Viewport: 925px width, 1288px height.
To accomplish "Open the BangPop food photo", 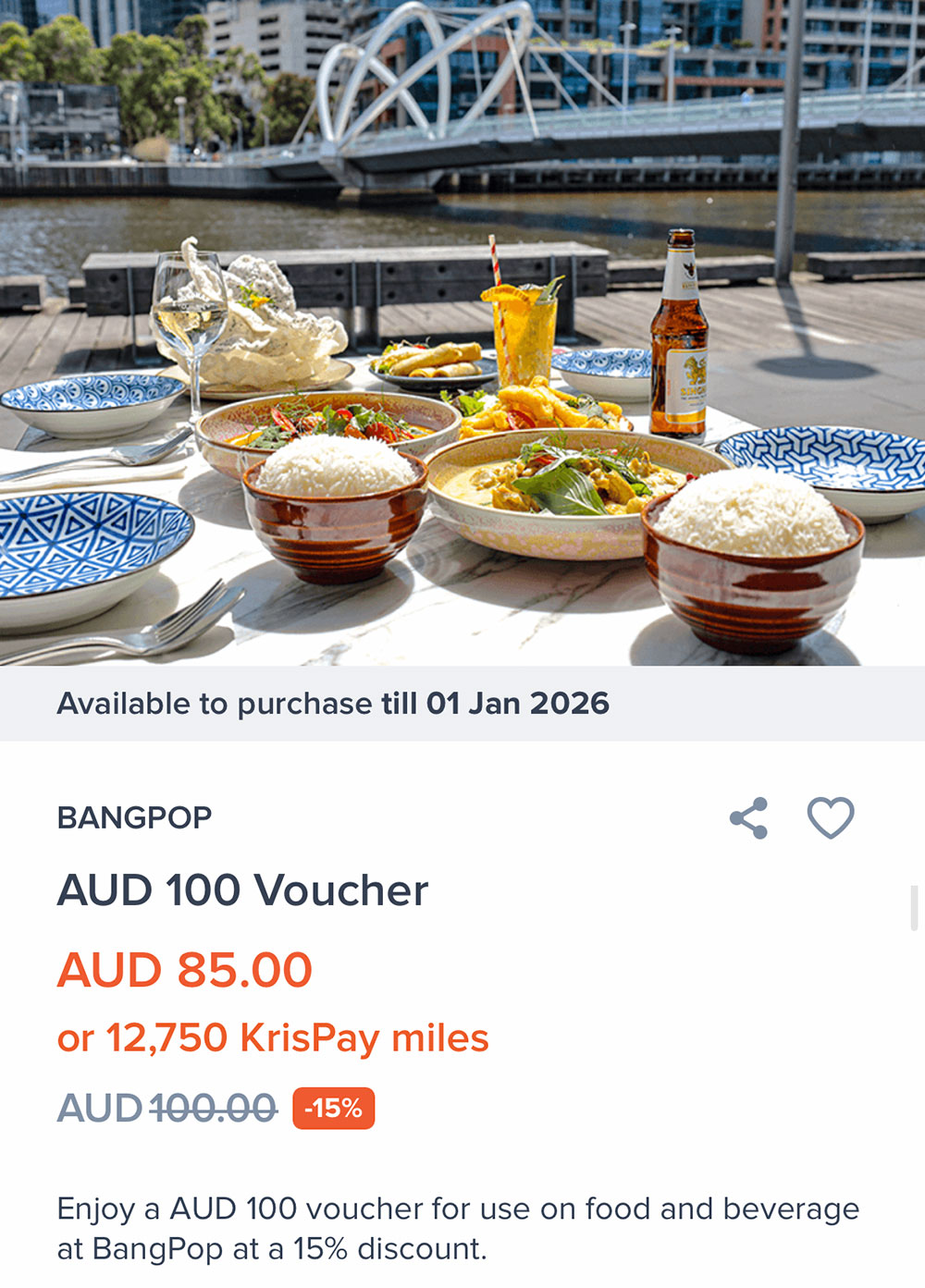I will [462, 333].
